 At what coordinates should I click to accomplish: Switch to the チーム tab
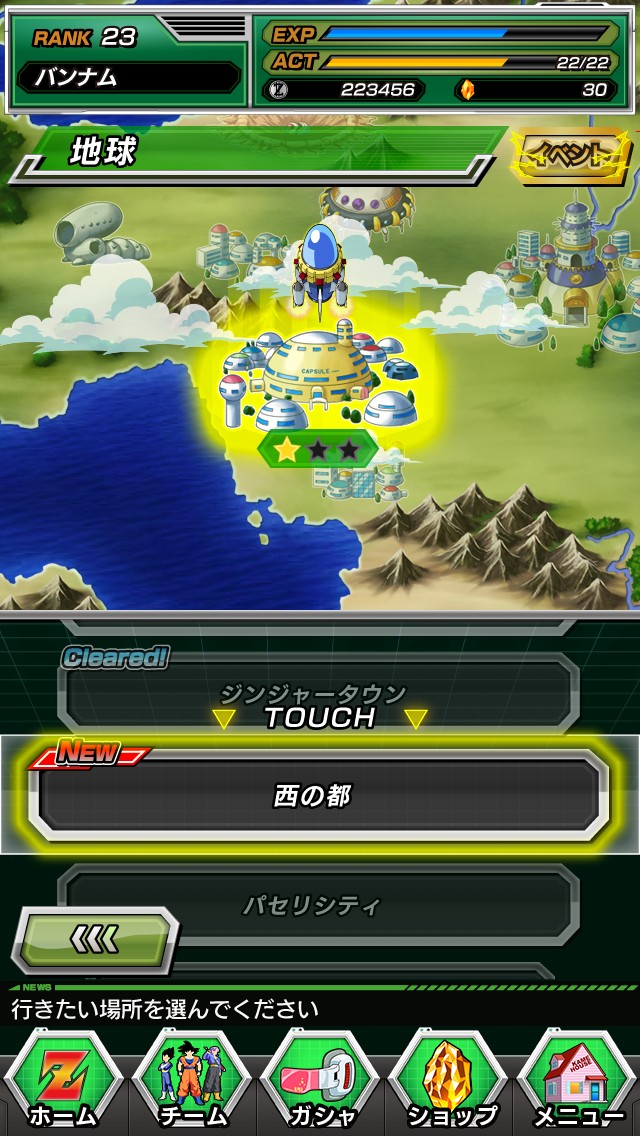point(192,1081)
